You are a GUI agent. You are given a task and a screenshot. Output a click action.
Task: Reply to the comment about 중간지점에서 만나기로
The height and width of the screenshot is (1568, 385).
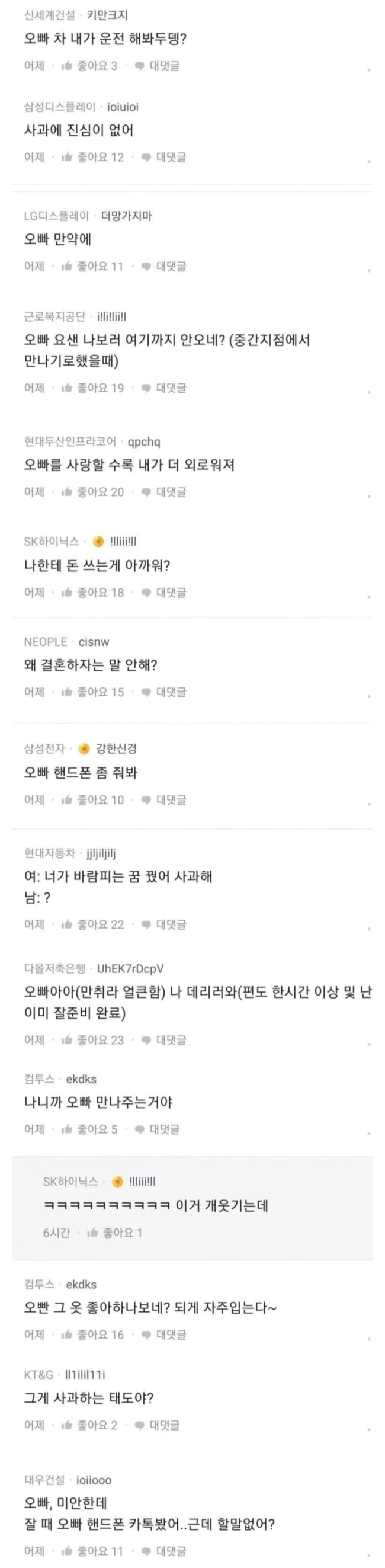click(163, 388)
